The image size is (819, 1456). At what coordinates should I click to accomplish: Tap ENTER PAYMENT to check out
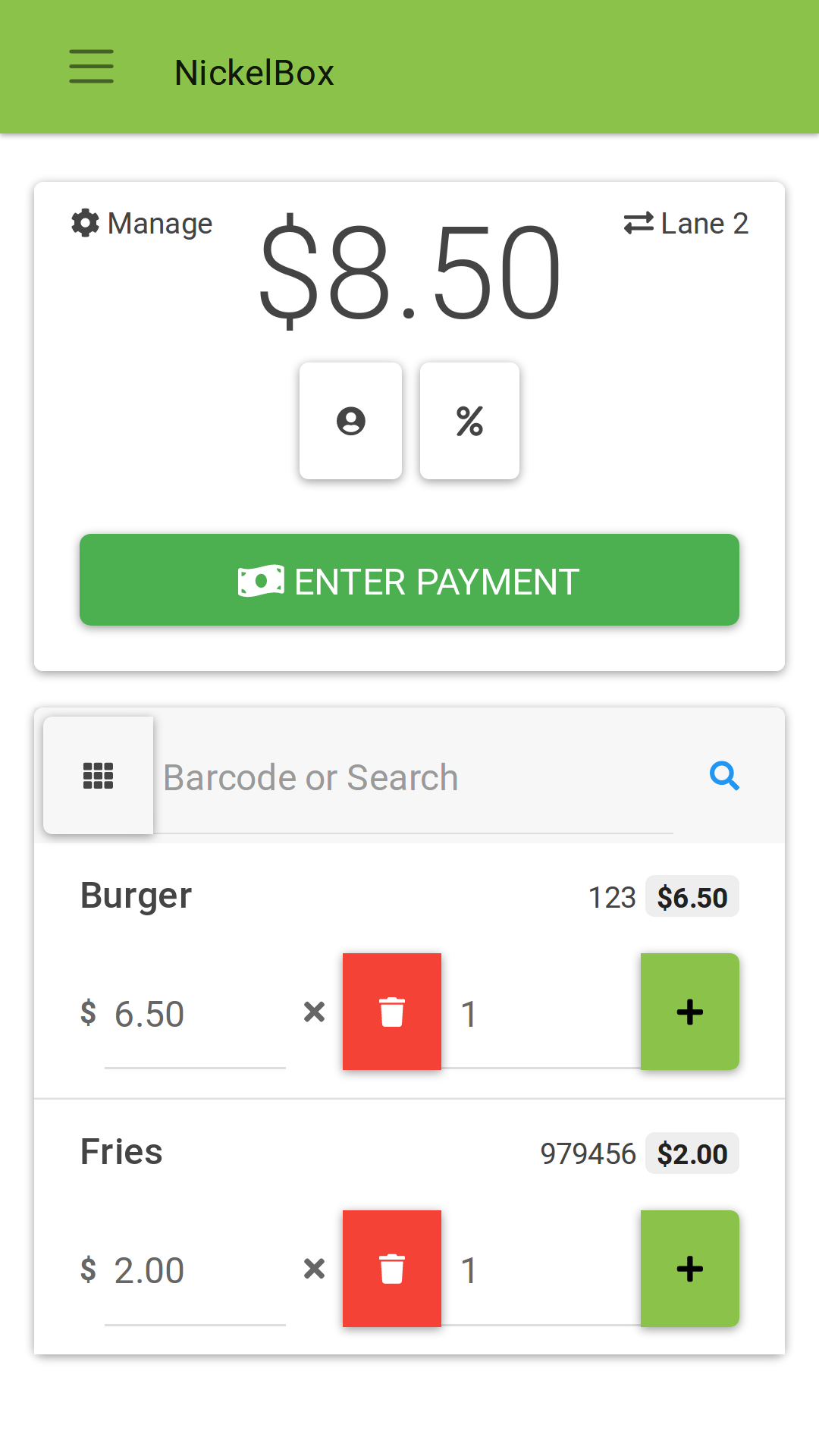[x=409, y=580]
